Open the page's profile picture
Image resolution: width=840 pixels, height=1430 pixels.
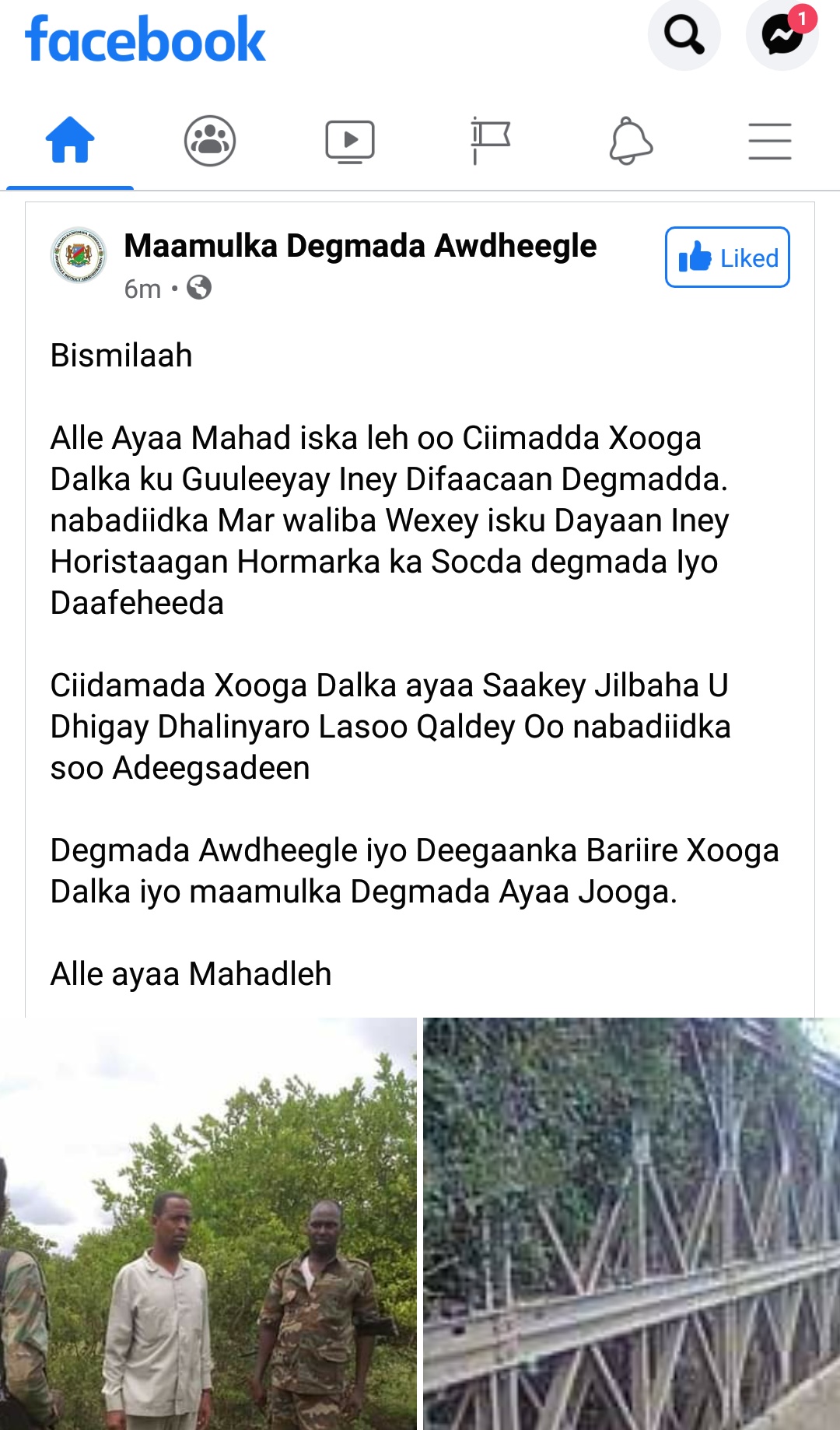click(78, 254)
